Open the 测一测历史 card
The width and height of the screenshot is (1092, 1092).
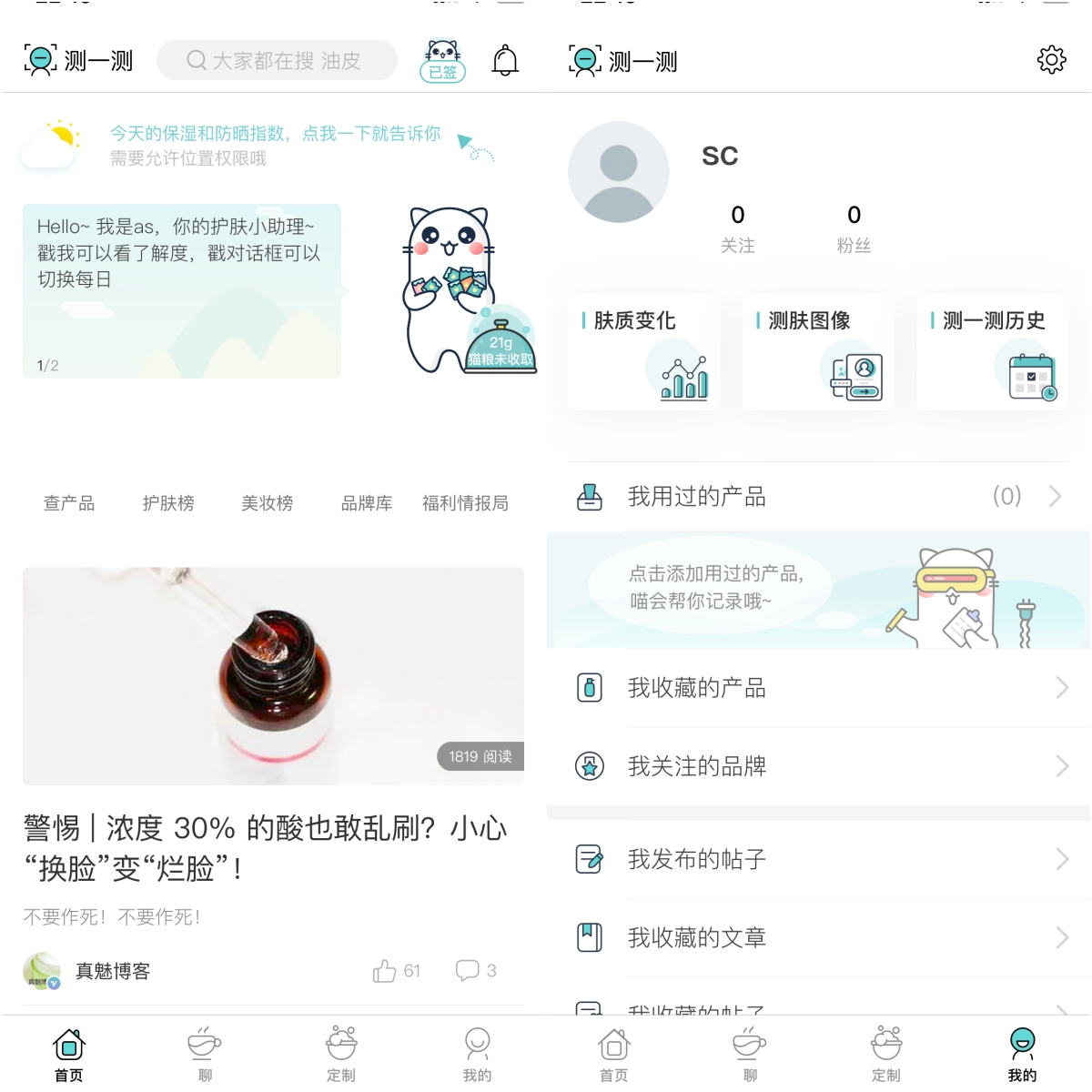tap(993, 352)
